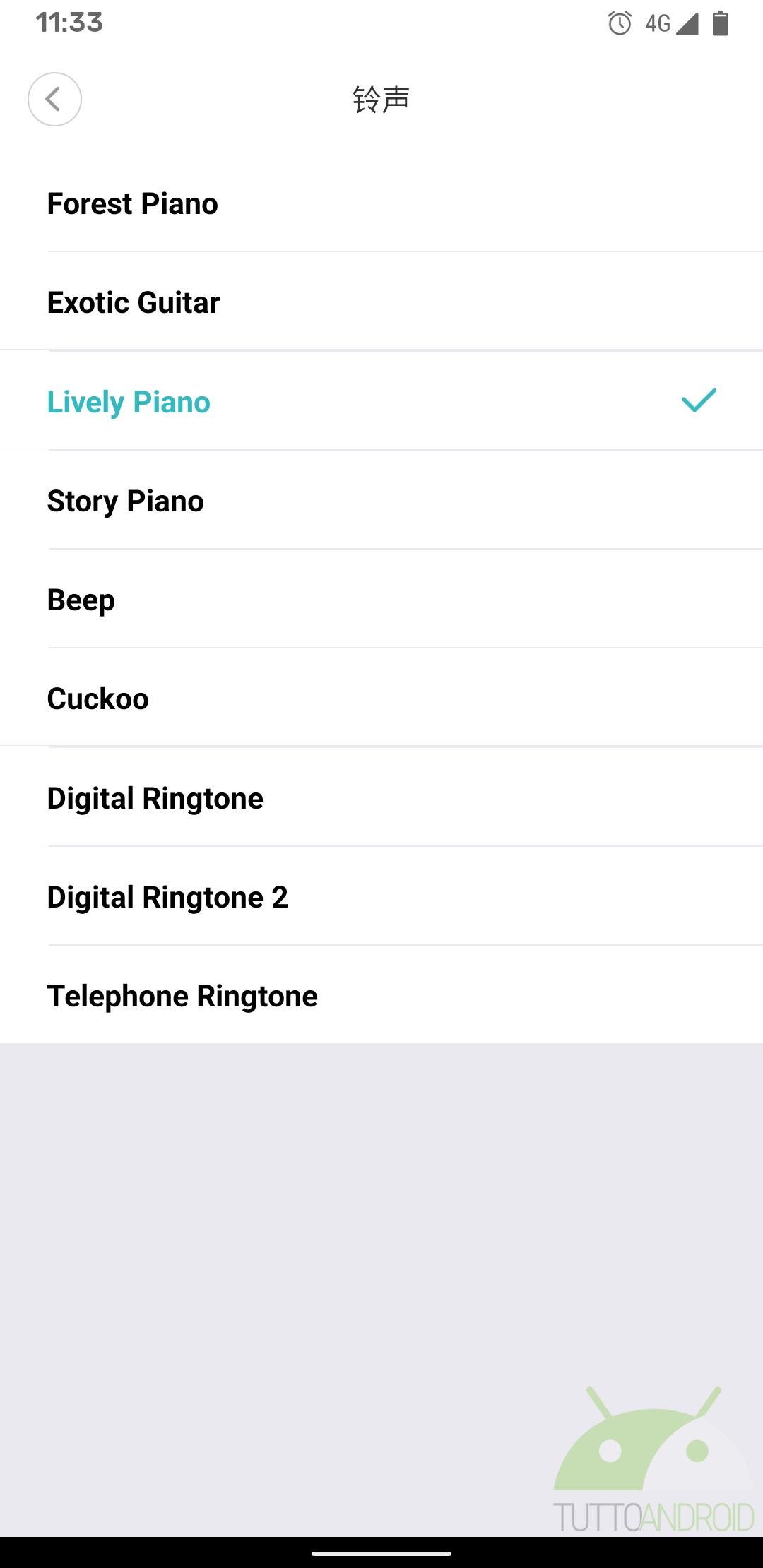
Task: Pick Digital Ringtone 2
Action: coord(381,896)
